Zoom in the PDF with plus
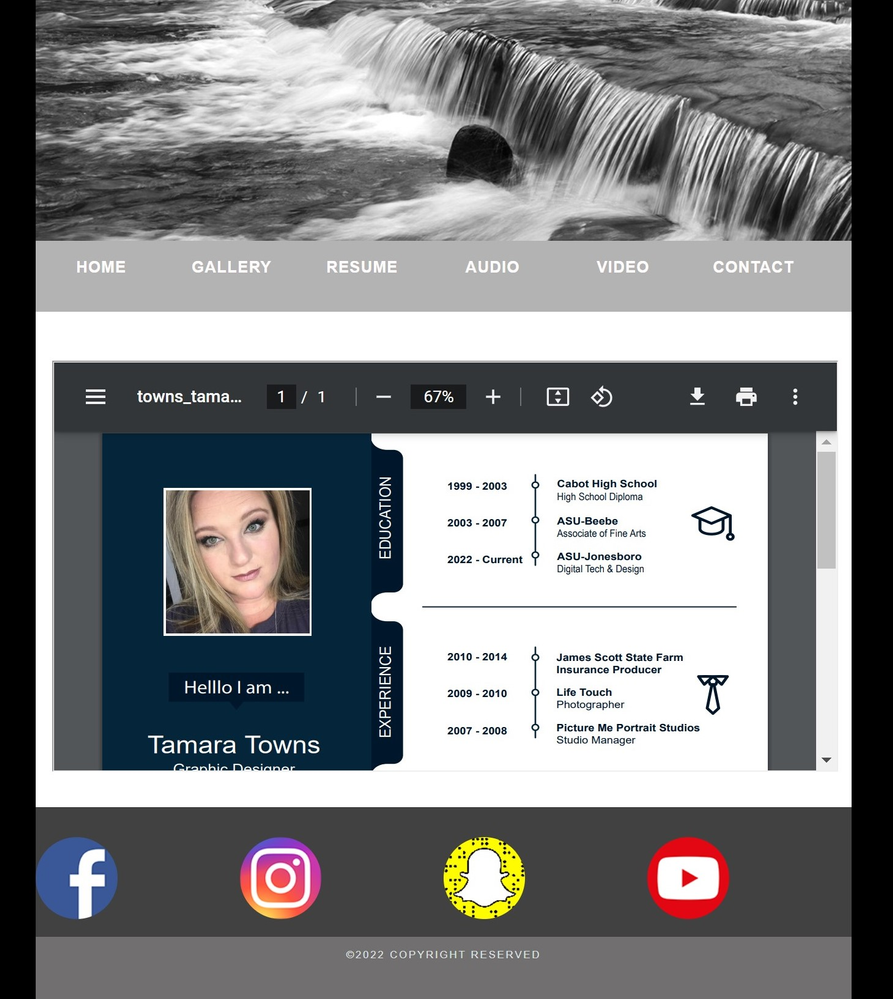This screenshot has width=893, height=999. pos(493,397)
